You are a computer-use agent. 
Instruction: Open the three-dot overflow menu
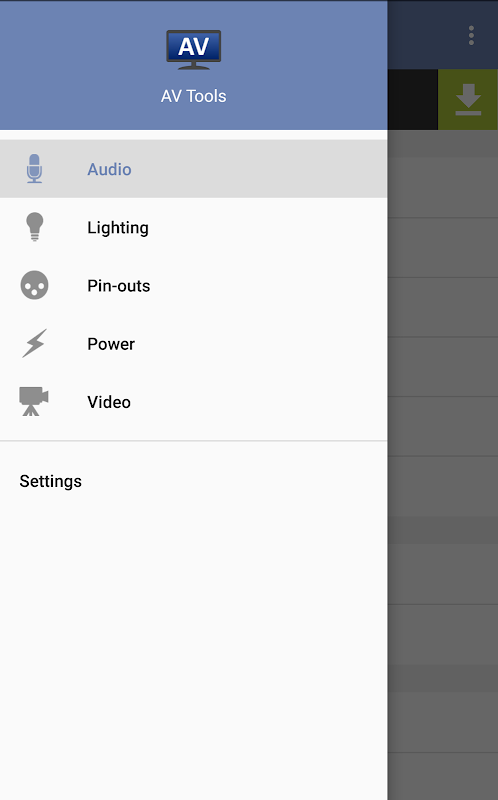(471, 35)
